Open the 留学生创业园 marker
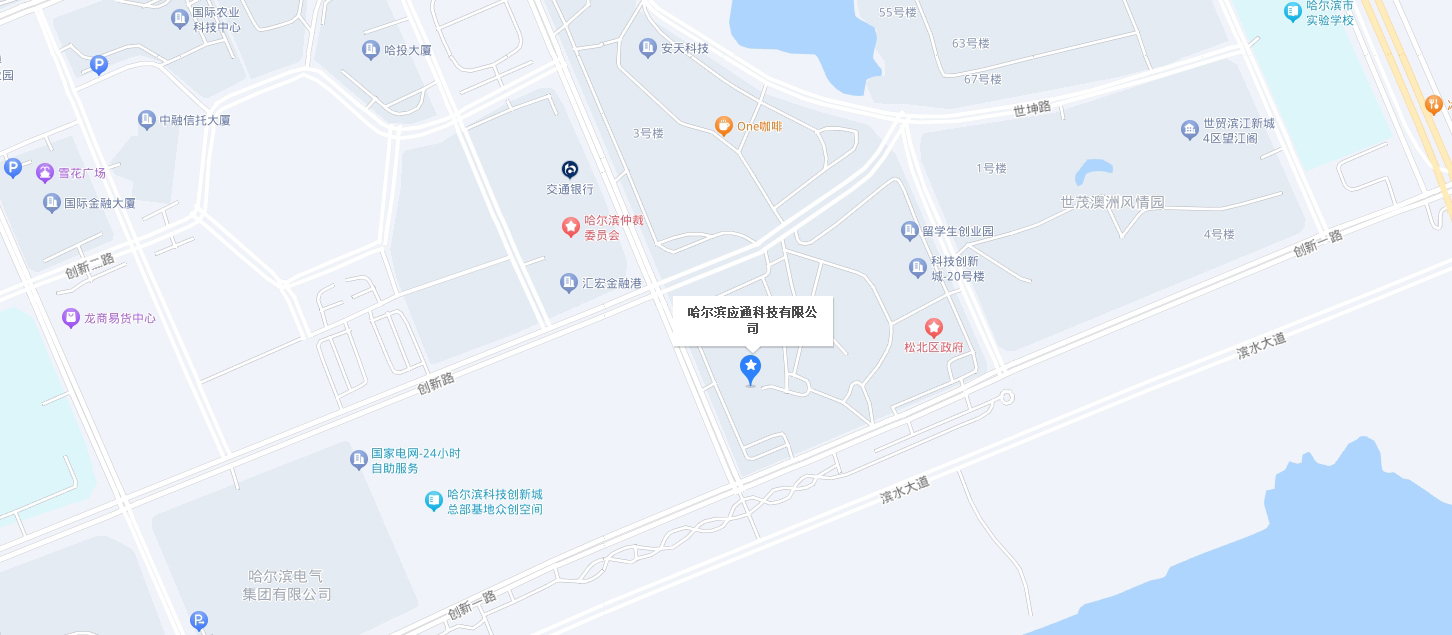This screenshot has width=1452, height=635. [909, 231]
